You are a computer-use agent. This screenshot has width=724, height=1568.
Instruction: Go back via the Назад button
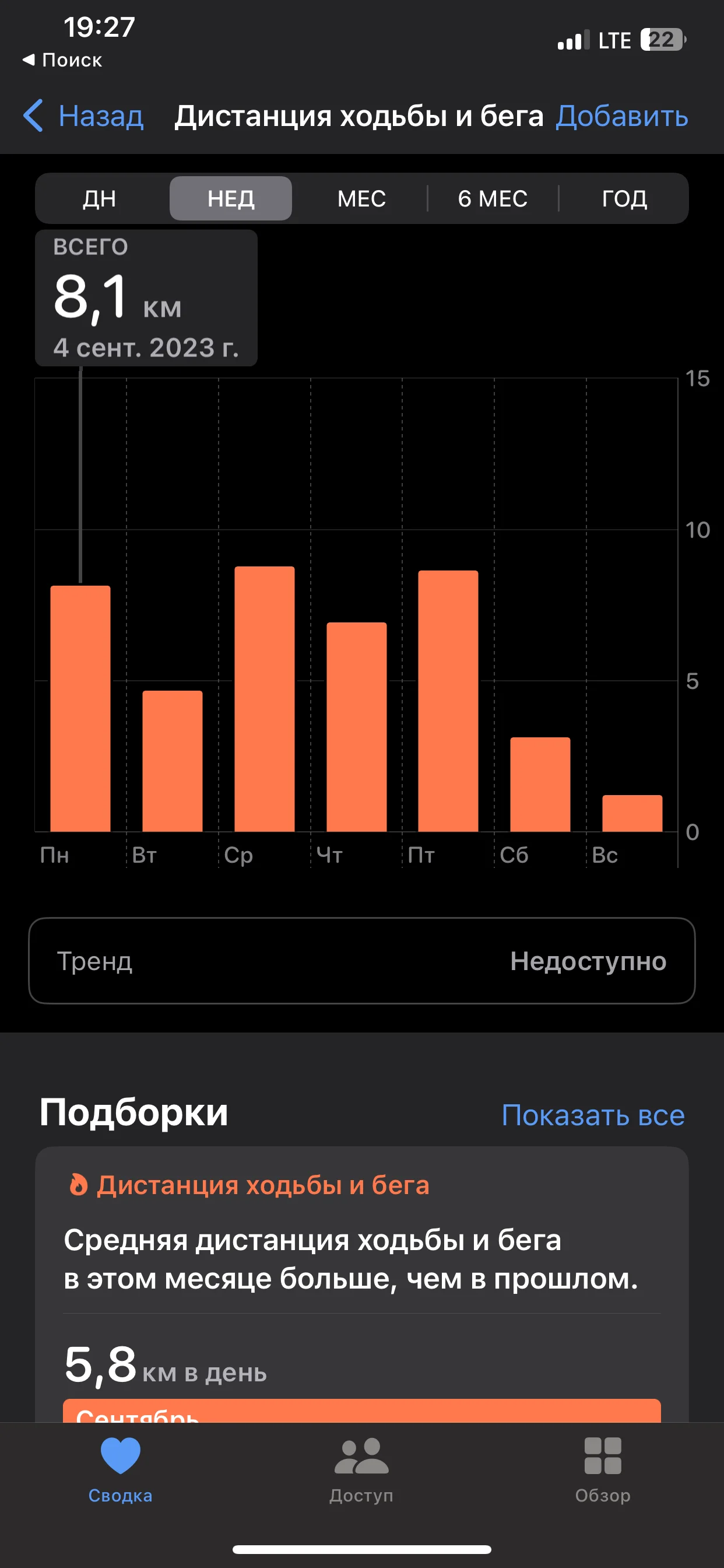(84, 116)
